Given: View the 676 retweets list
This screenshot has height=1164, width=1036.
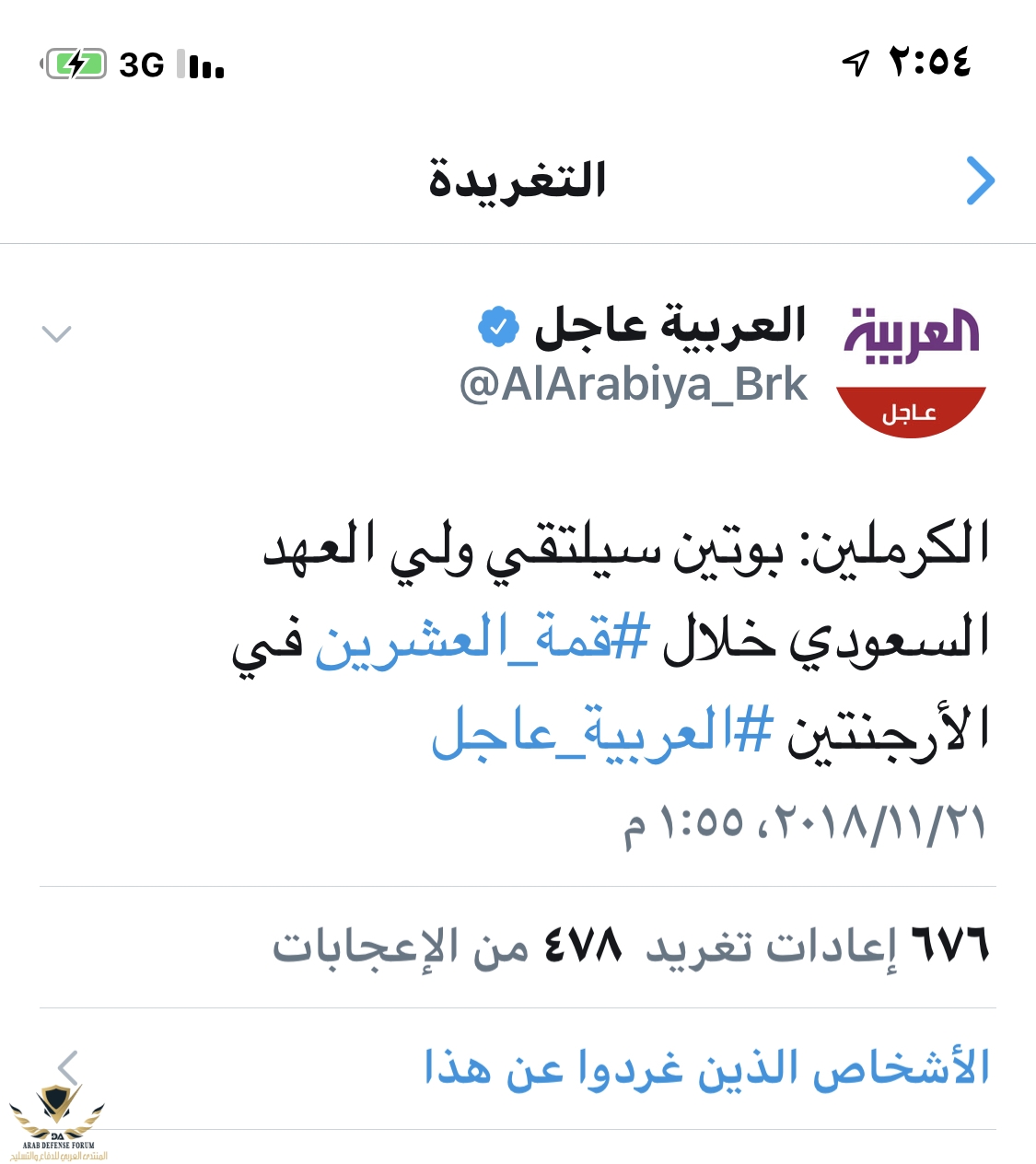Looking at the screenshot, I should point(818,946).
